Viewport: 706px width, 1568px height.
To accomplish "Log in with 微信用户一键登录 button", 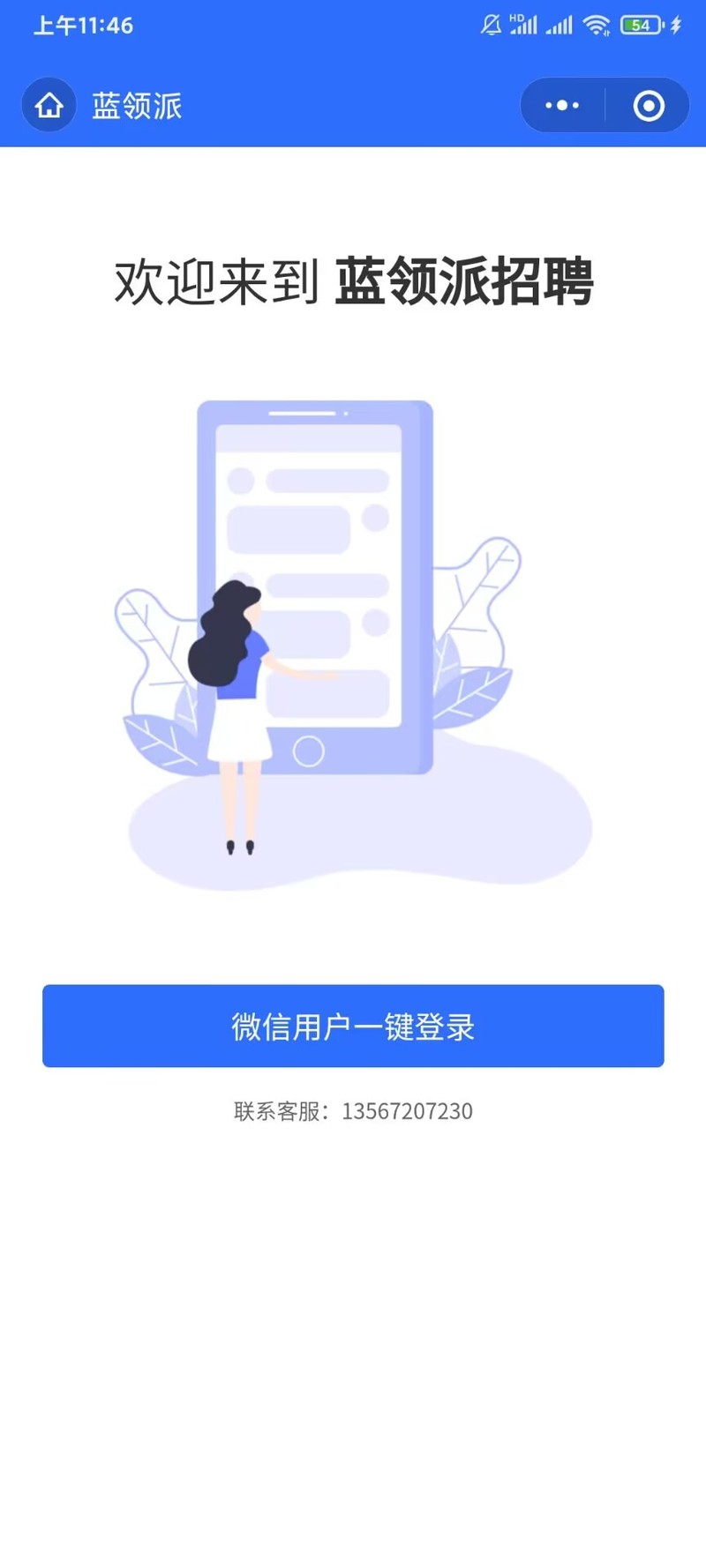I will (353, 1026).
